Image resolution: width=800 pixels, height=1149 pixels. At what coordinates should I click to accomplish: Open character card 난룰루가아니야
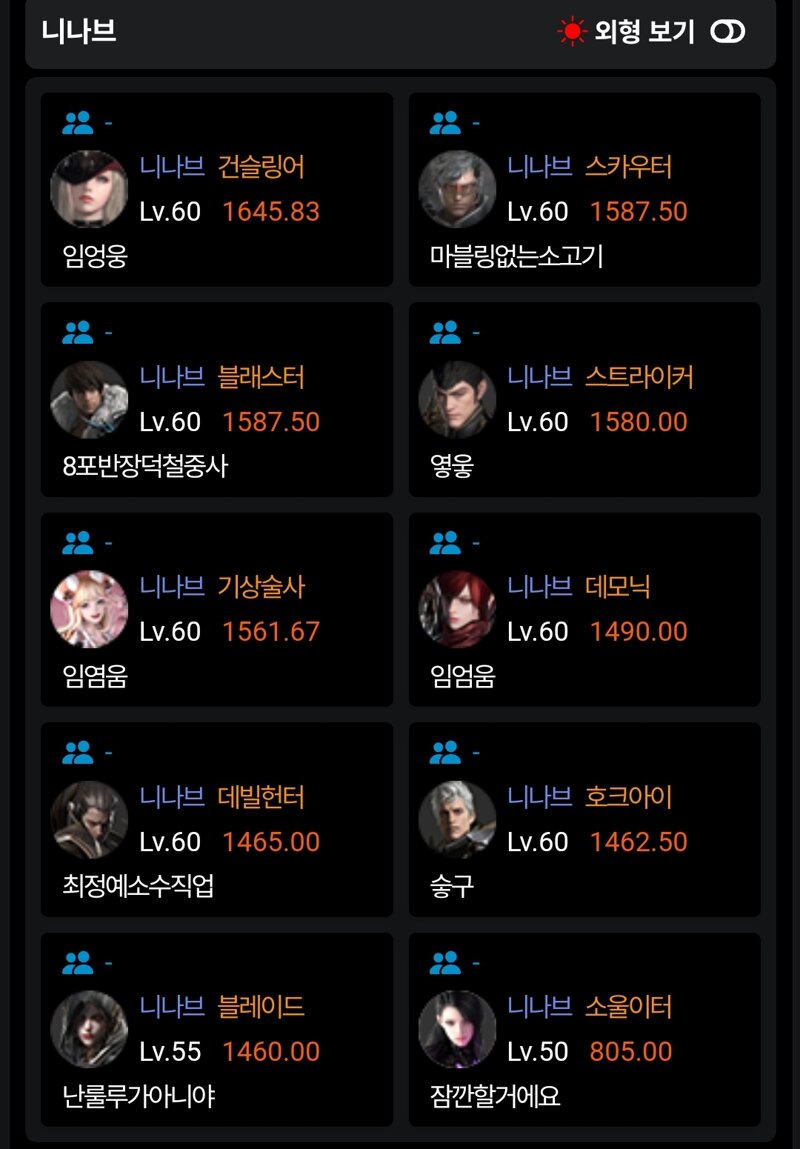216,1030
